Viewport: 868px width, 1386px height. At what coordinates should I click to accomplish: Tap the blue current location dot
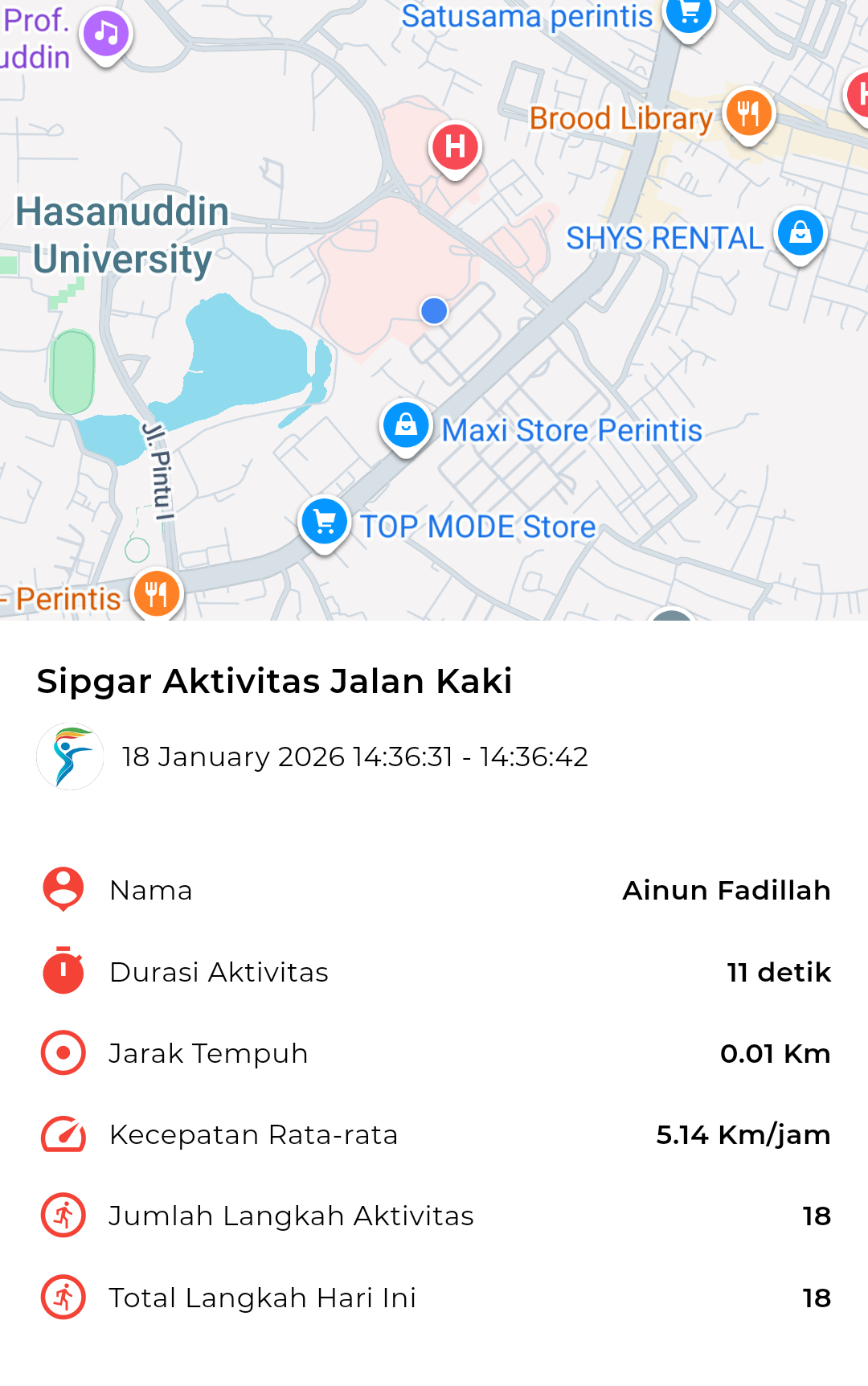click(x=434, y=310)
